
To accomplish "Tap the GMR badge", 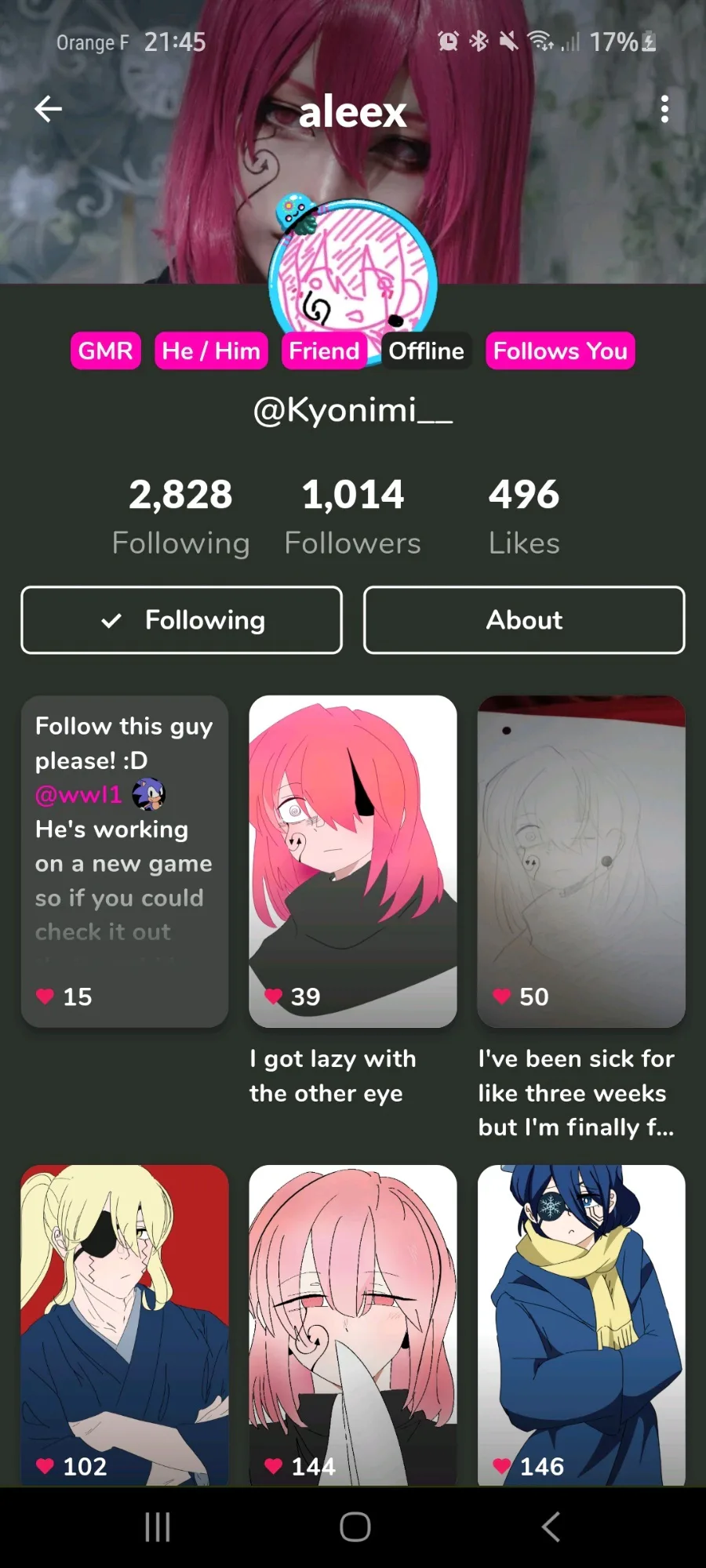I will click(x=106, y=350).
